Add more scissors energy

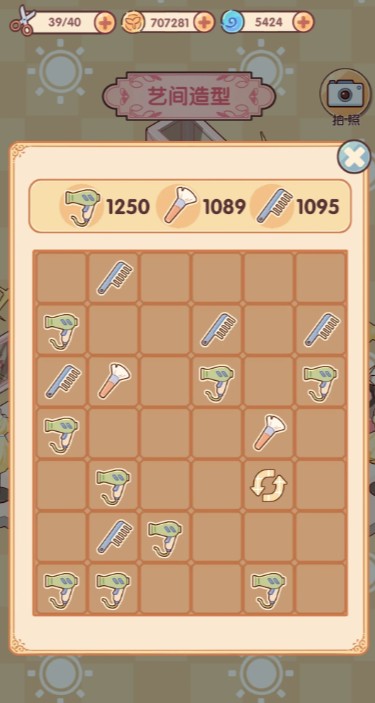(106, 22)
